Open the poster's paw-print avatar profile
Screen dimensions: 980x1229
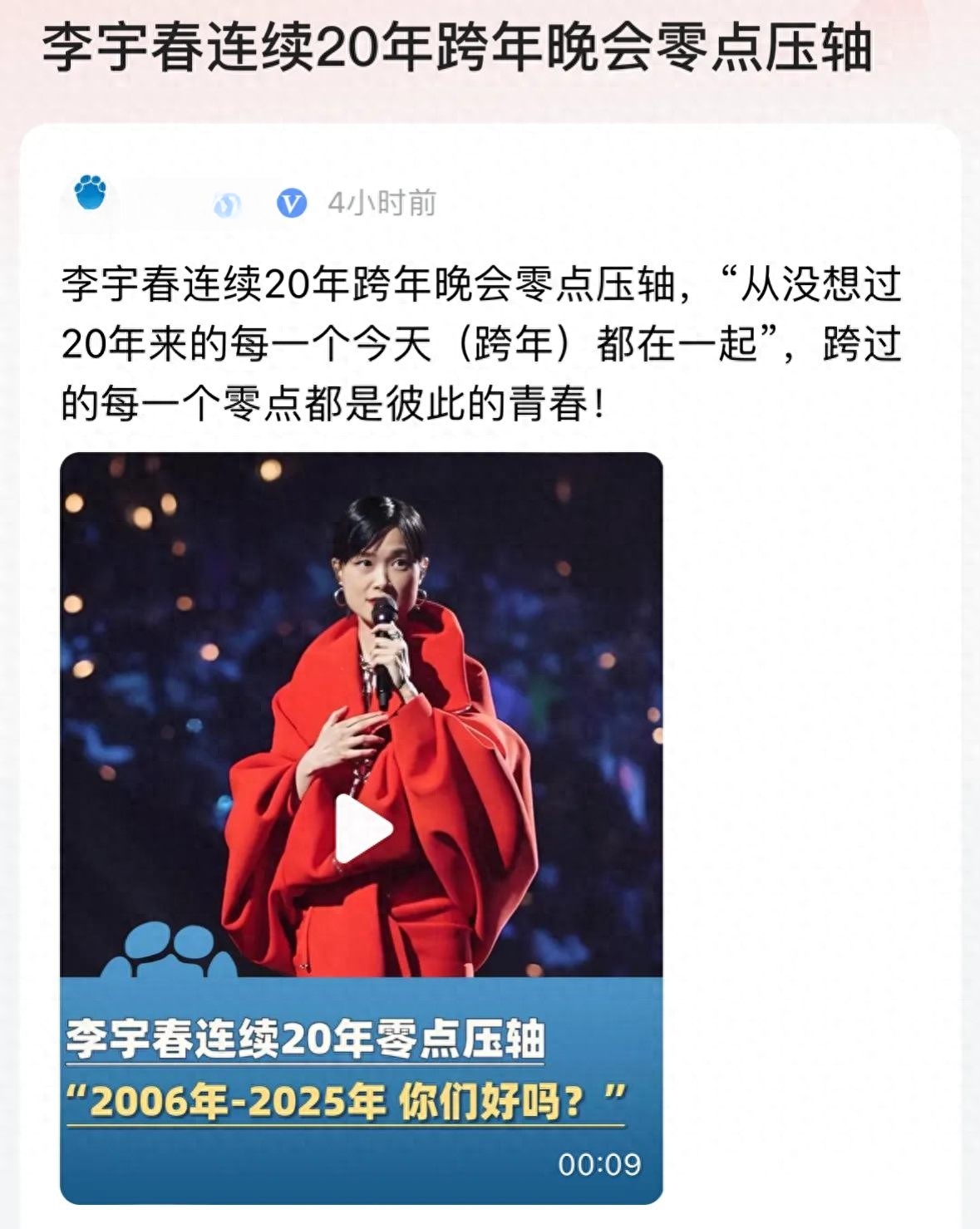[90, 195]
